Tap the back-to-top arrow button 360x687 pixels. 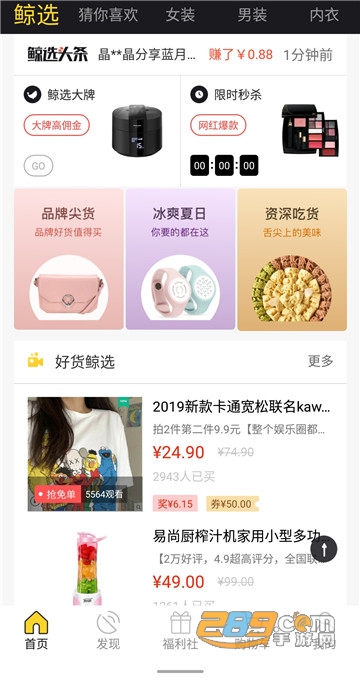pos(324,549)
